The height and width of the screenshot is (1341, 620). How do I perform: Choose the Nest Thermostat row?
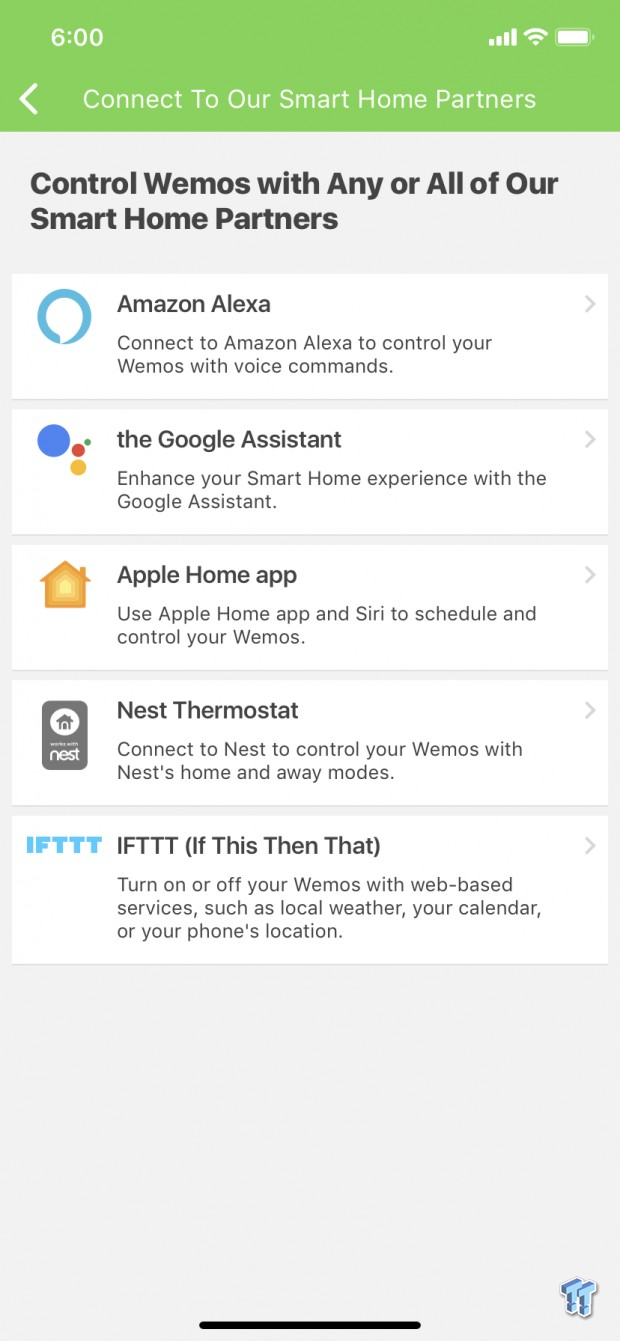click(x=309, y=742)
